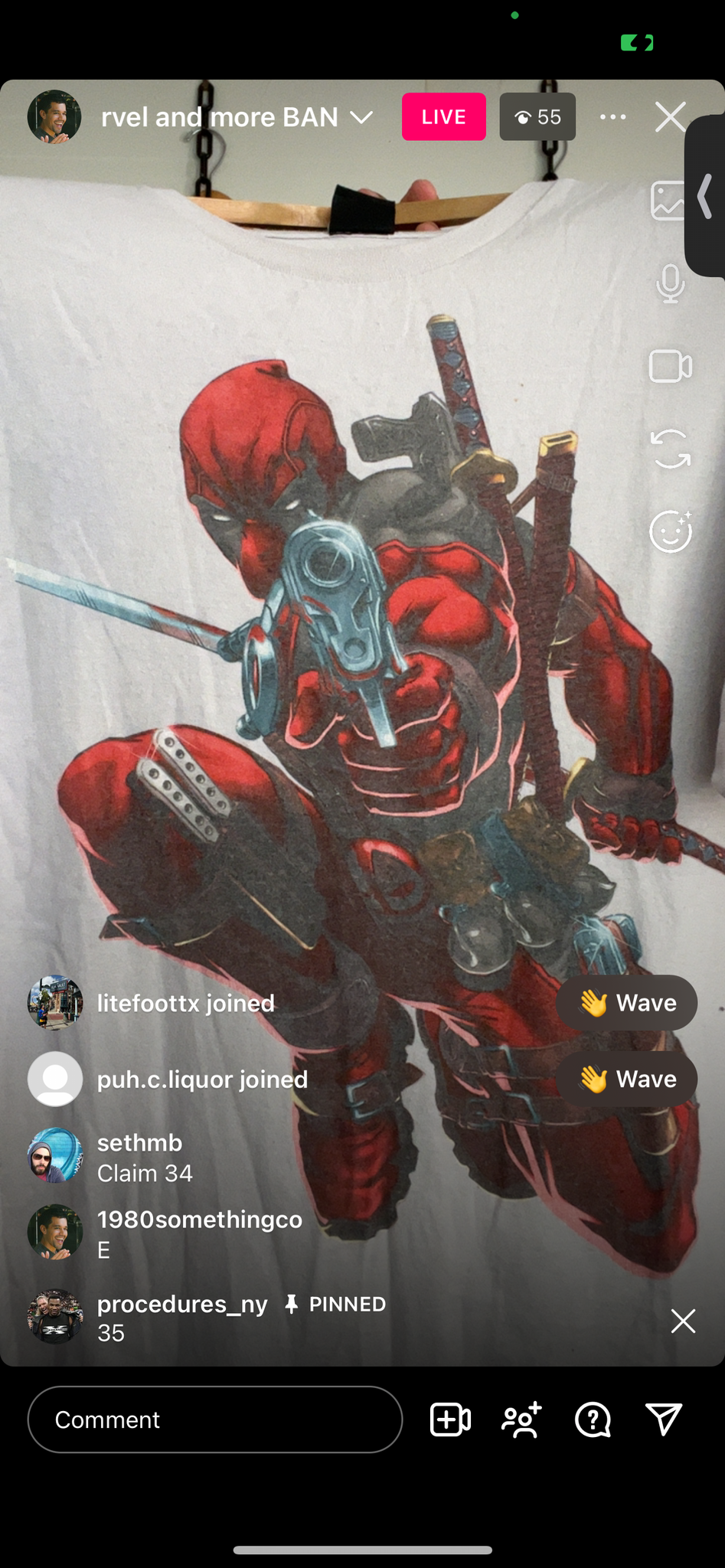Close the live broadcast
725x1568 pixels.
pyautogui.click(x=671, y=117)
